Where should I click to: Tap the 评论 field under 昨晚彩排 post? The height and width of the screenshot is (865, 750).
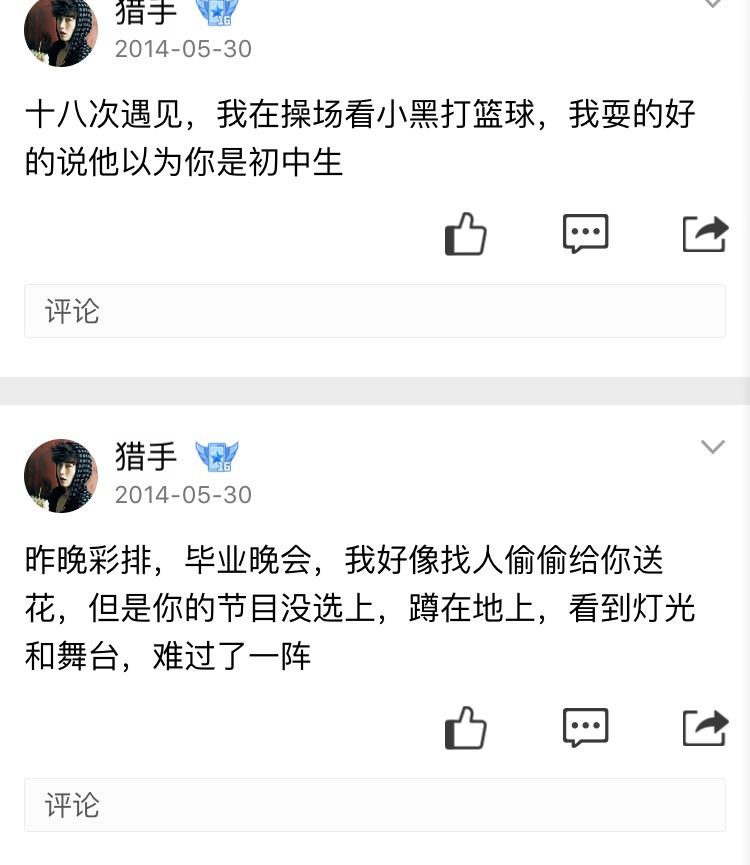click(375, 805)
